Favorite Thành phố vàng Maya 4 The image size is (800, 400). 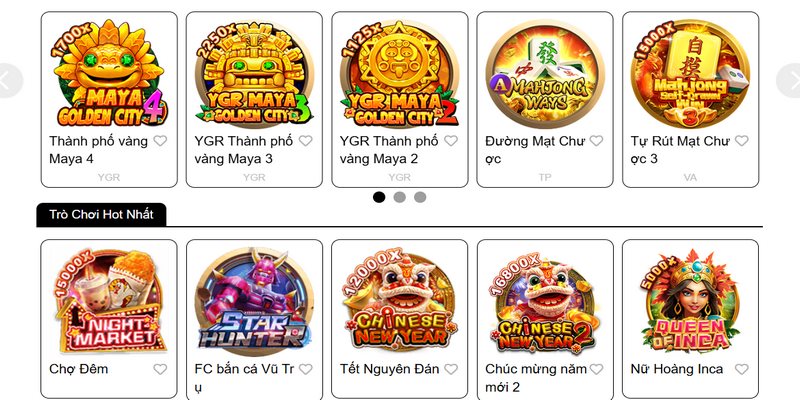[x=160, y=141]
